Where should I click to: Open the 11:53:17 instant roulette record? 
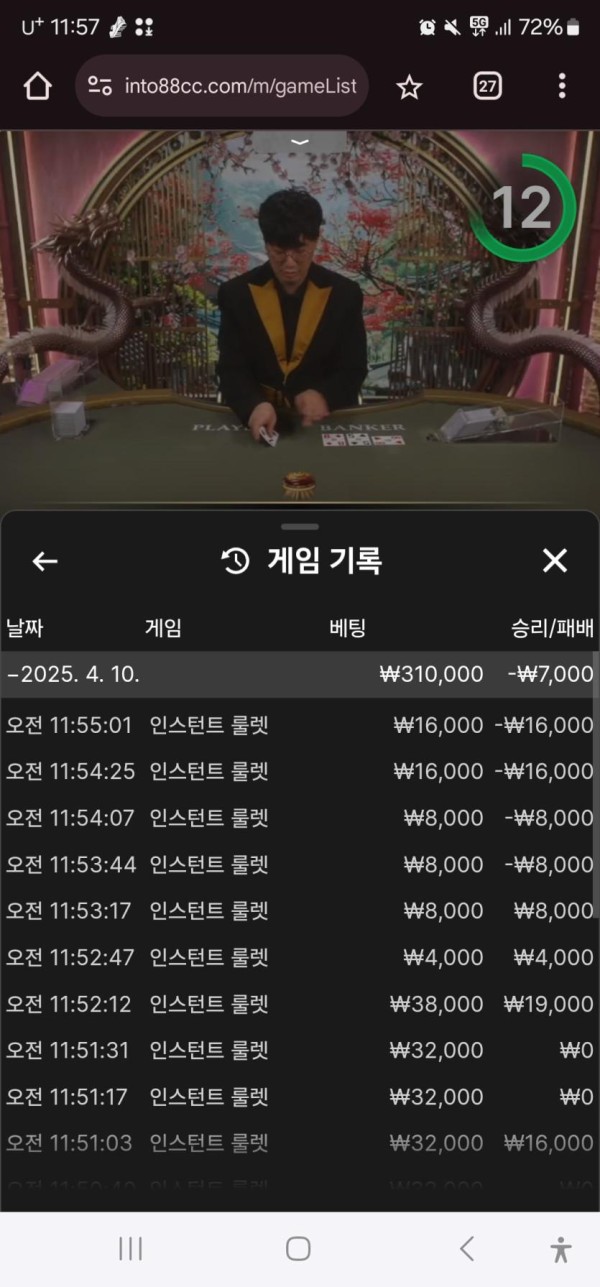point(300,911)
